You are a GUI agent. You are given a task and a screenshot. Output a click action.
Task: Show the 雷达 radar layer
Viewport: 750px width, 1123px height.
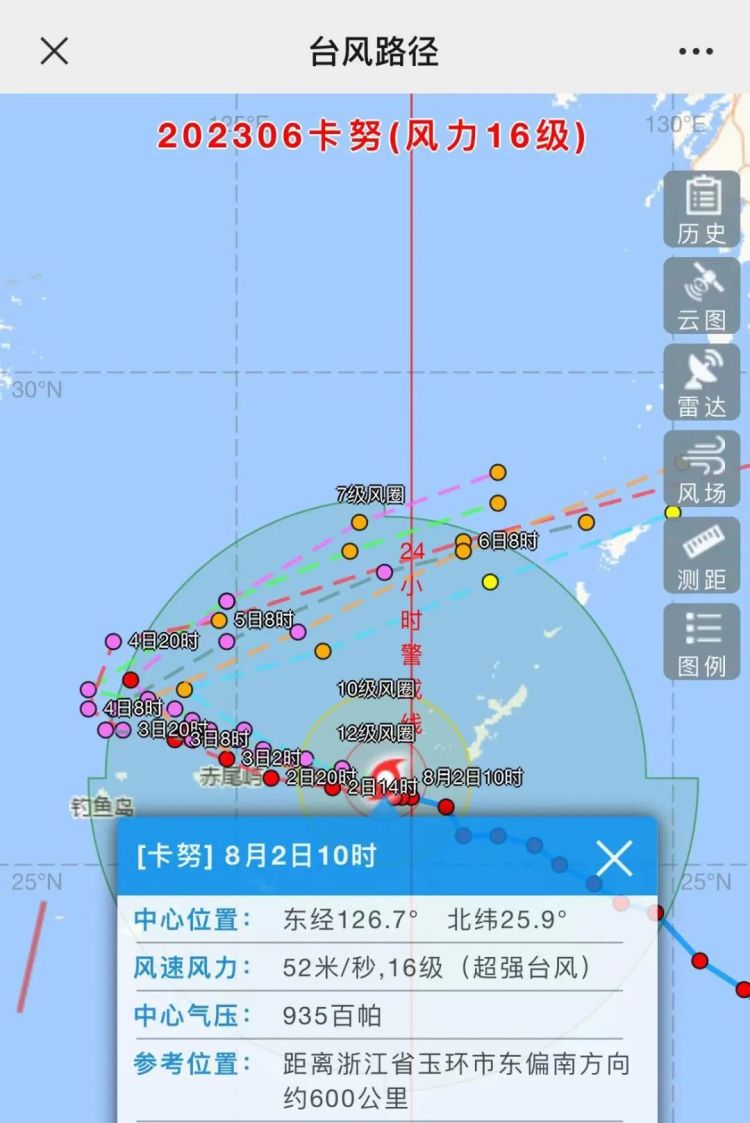pyautogui.click(x=702, y=383)
